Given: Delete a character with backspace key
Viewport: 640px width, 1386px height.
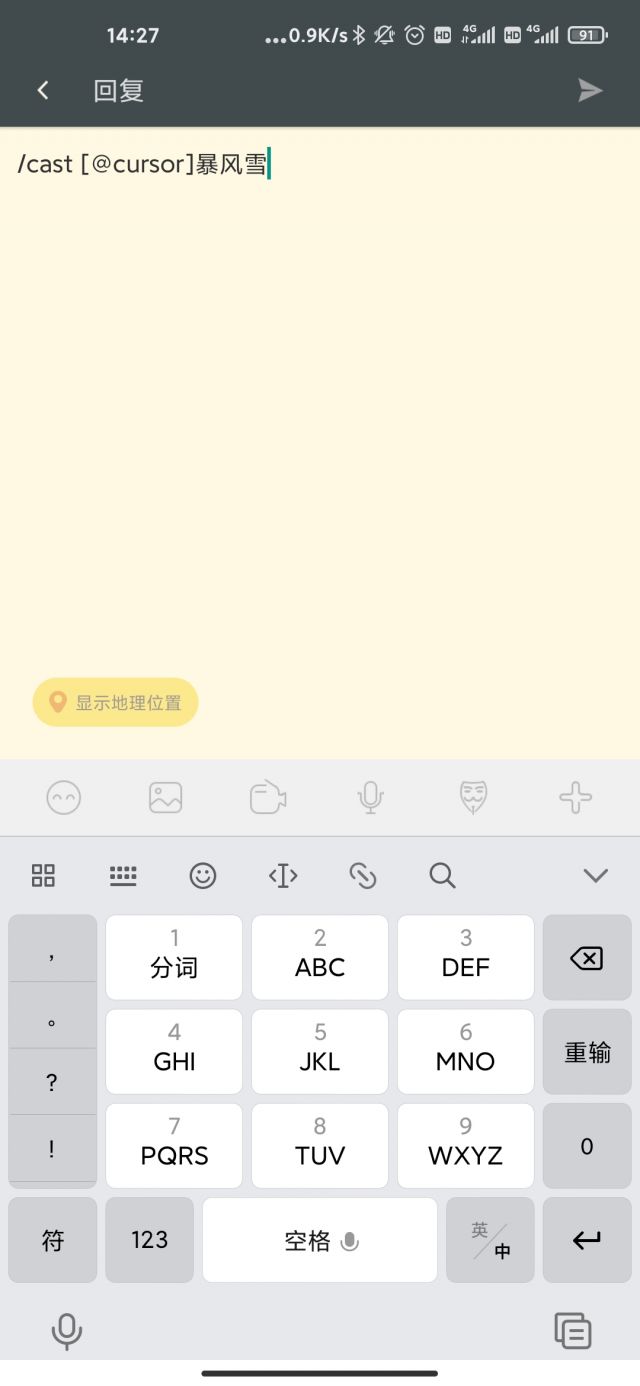Looking at the screenshot, I should coord(587,958).
